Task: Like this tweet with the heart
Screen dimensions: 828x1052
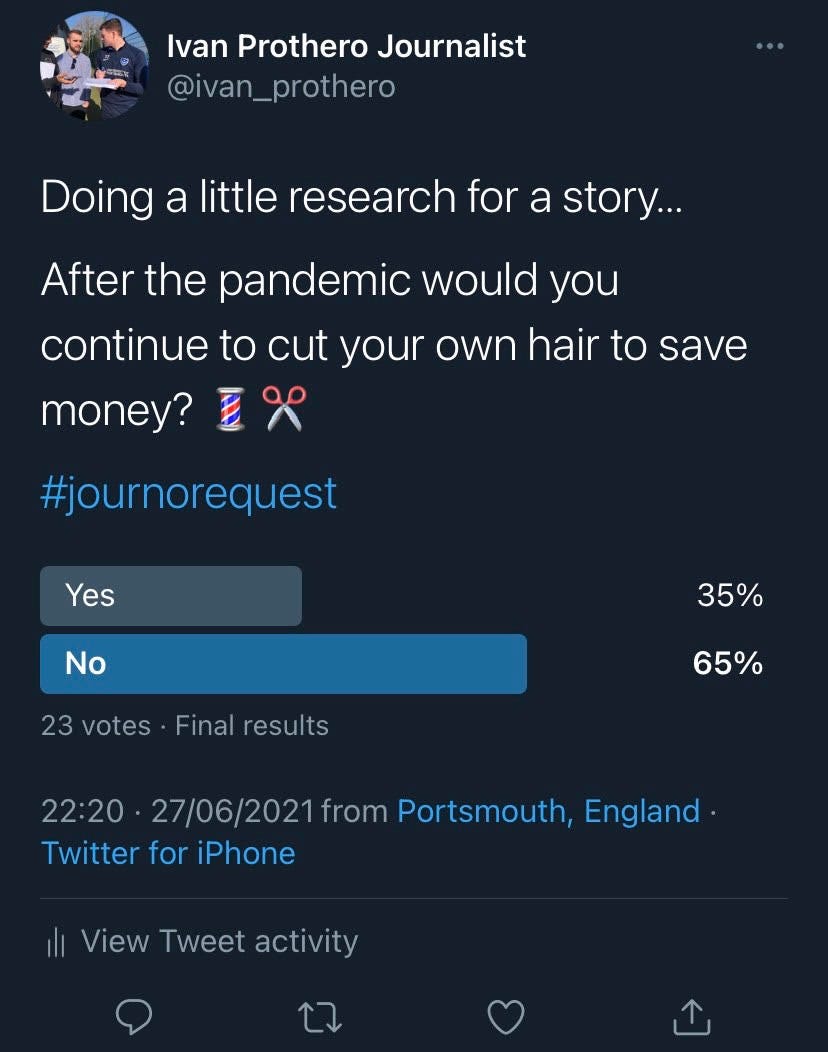Action: coord(505,1017)
